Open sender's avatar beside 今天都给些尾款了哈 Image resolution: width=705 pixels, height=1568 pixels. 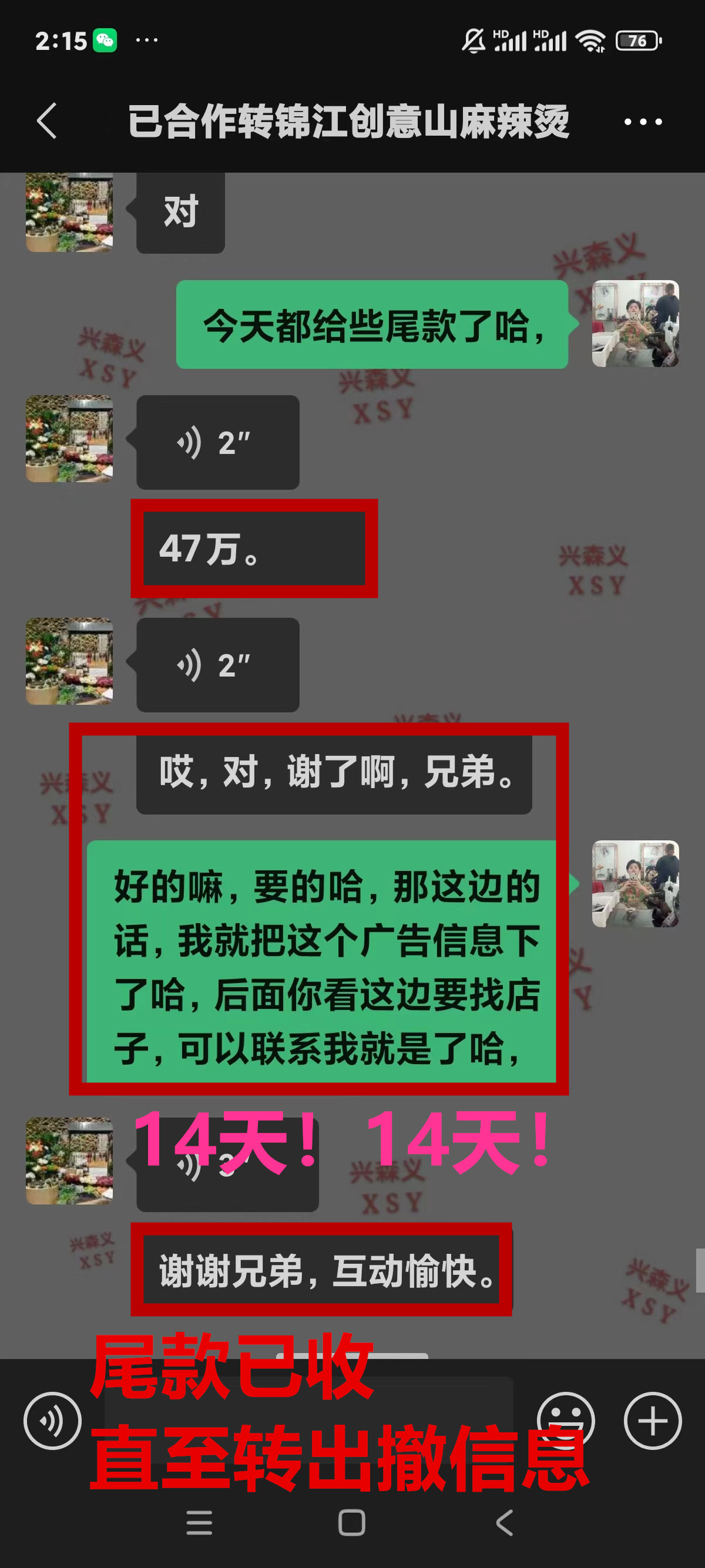[635, 324]
